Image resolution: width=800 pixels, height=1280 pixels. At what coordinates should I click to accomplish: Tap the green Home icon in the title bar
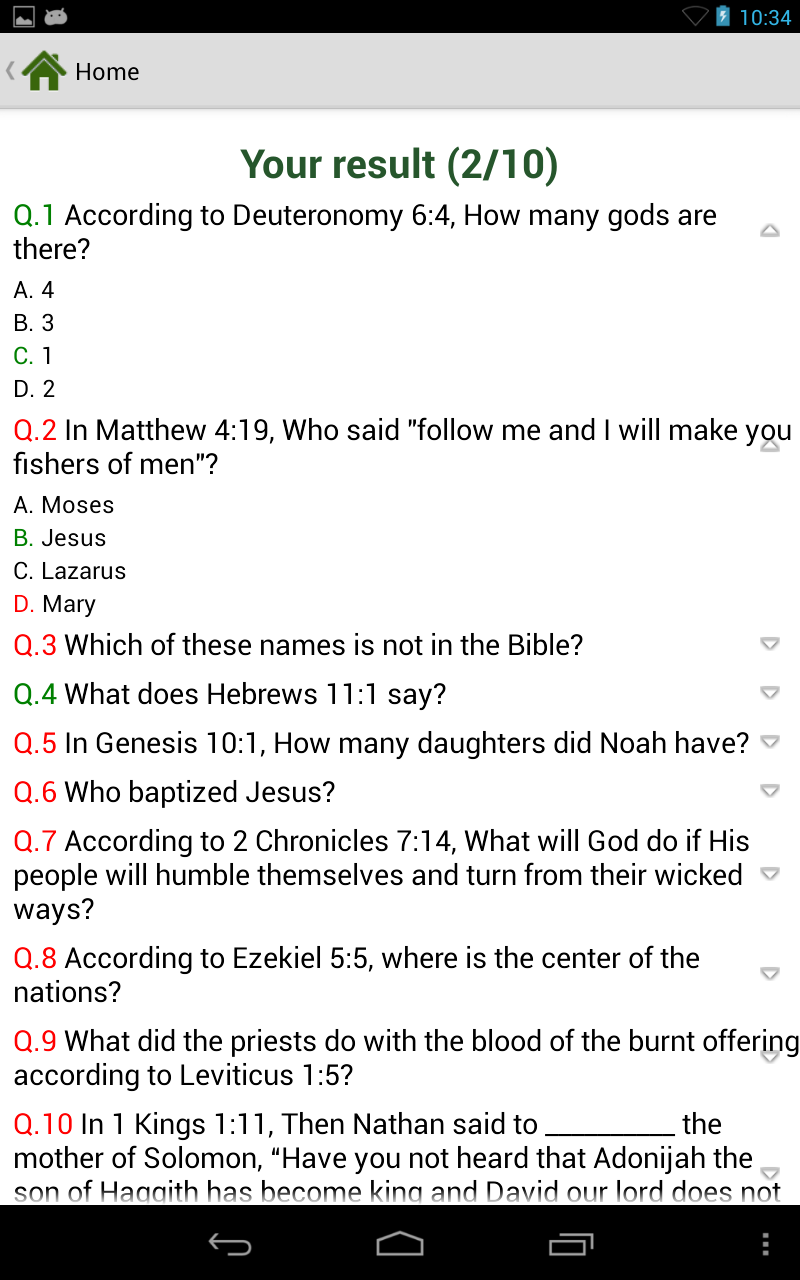coord(44,71)
